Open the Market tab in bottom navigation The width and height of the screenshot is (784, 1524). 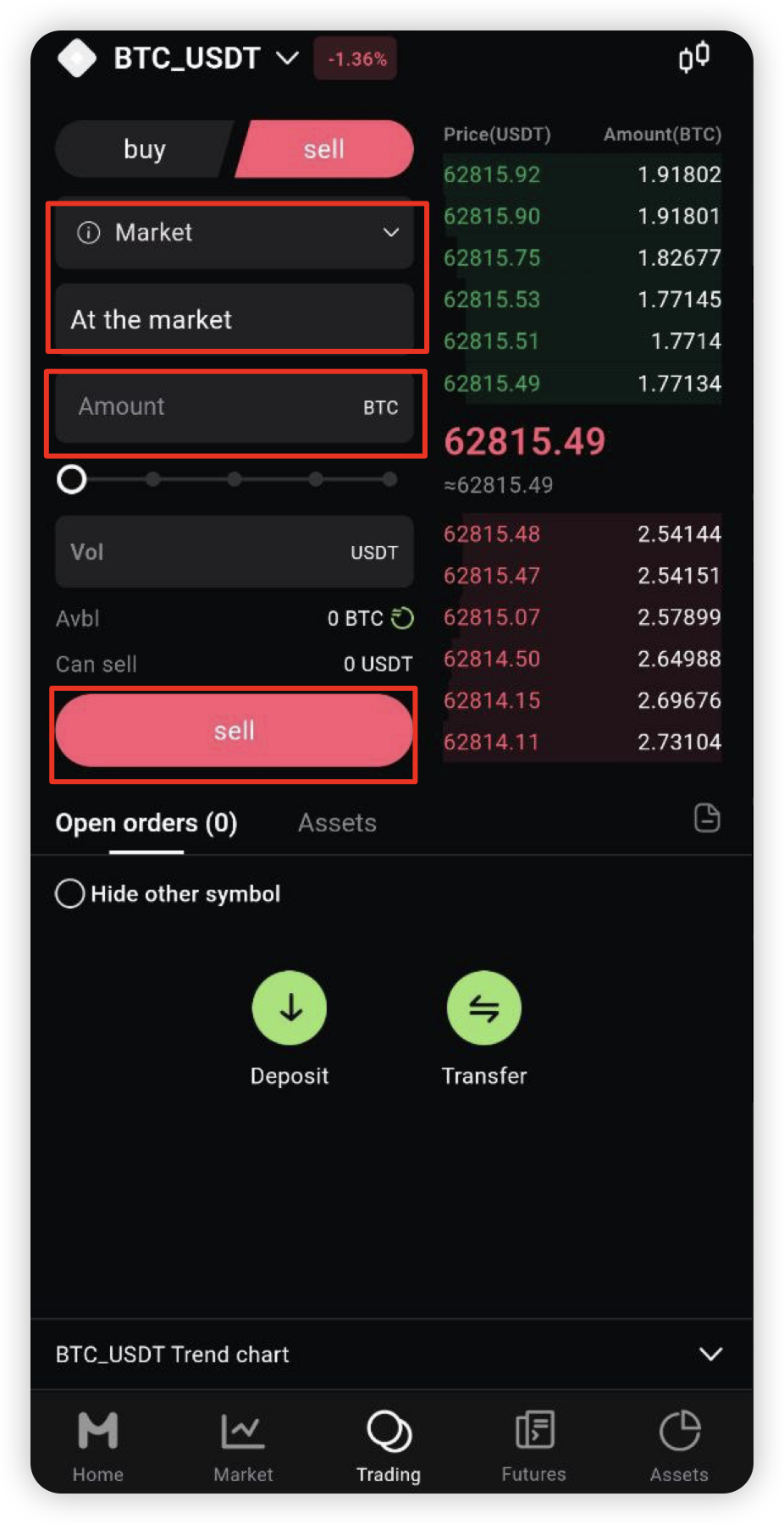coord(243,1446)
